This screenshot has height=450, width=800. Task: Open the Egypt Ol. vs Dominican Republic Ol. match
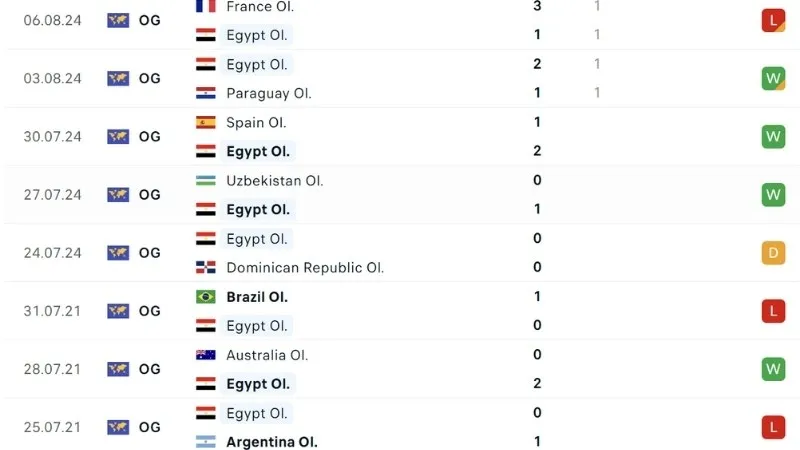click(400, 253)
